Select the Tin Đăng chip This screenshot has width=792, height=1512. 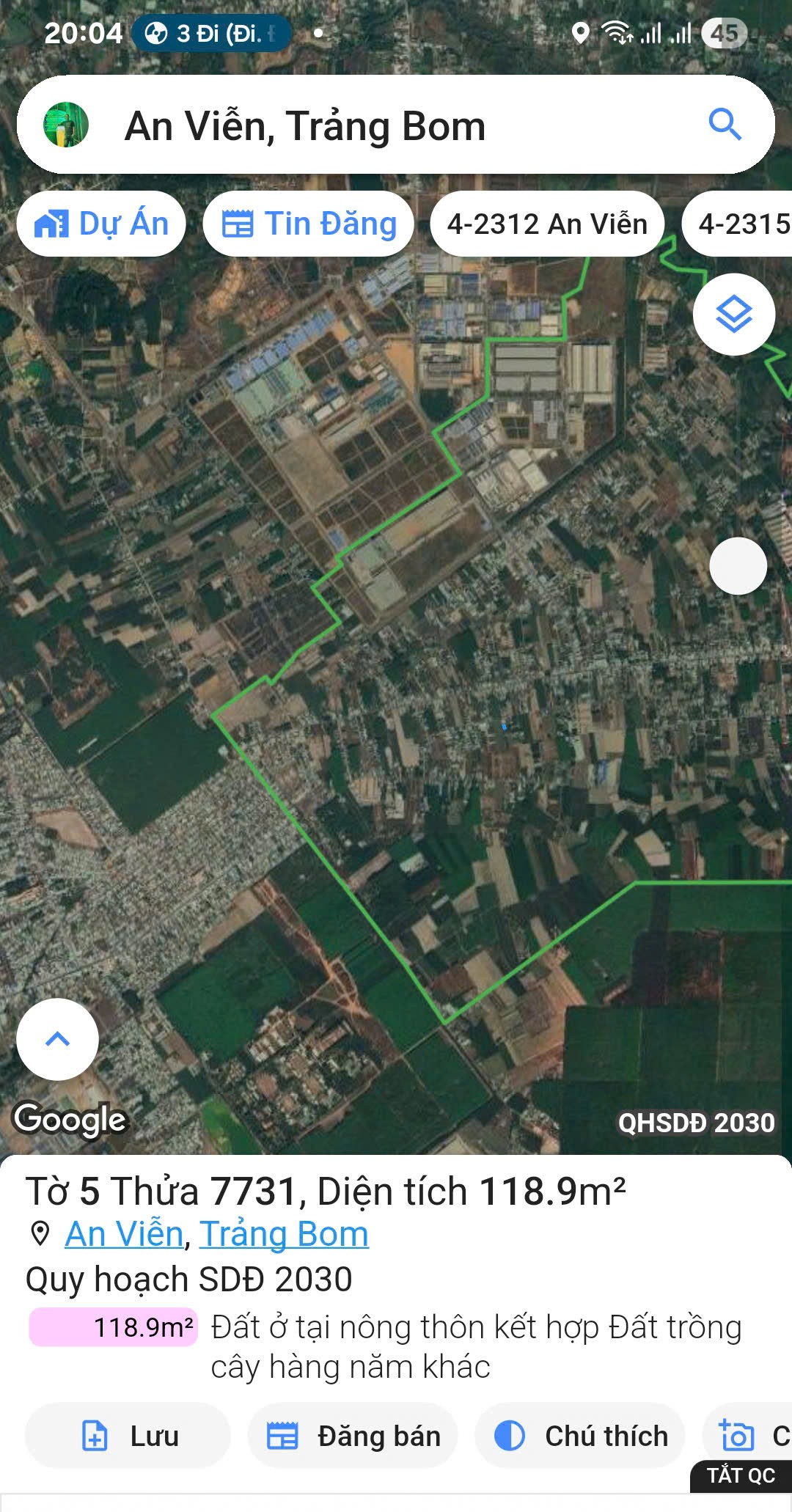point(309,224)
